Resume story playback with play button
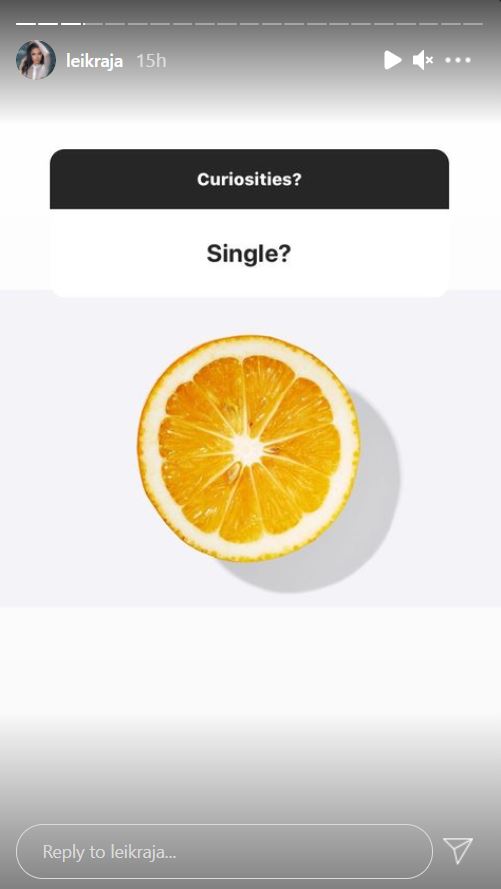 (392, 60)
